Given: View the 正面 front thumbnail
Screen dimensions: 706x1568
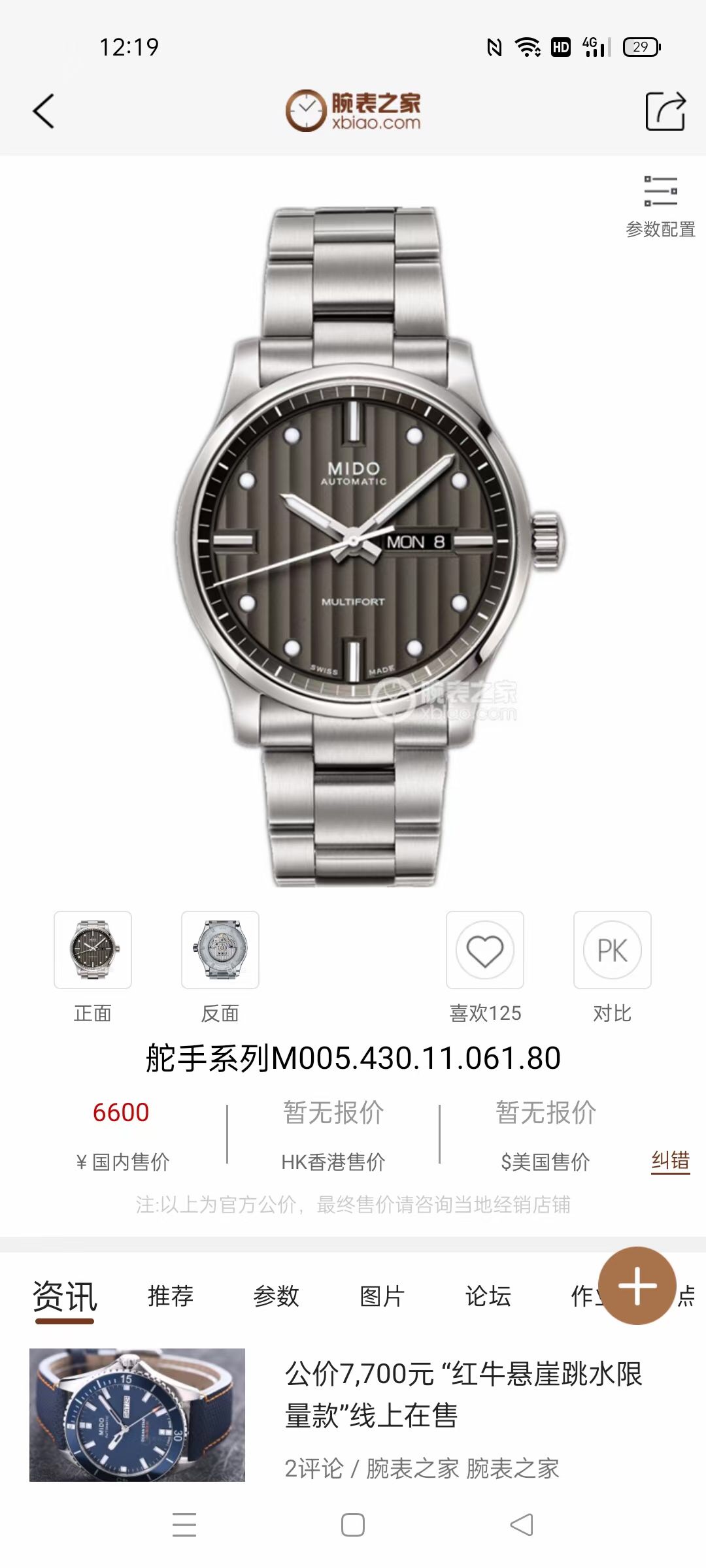Looking at the screenshot, I should 93,950.
